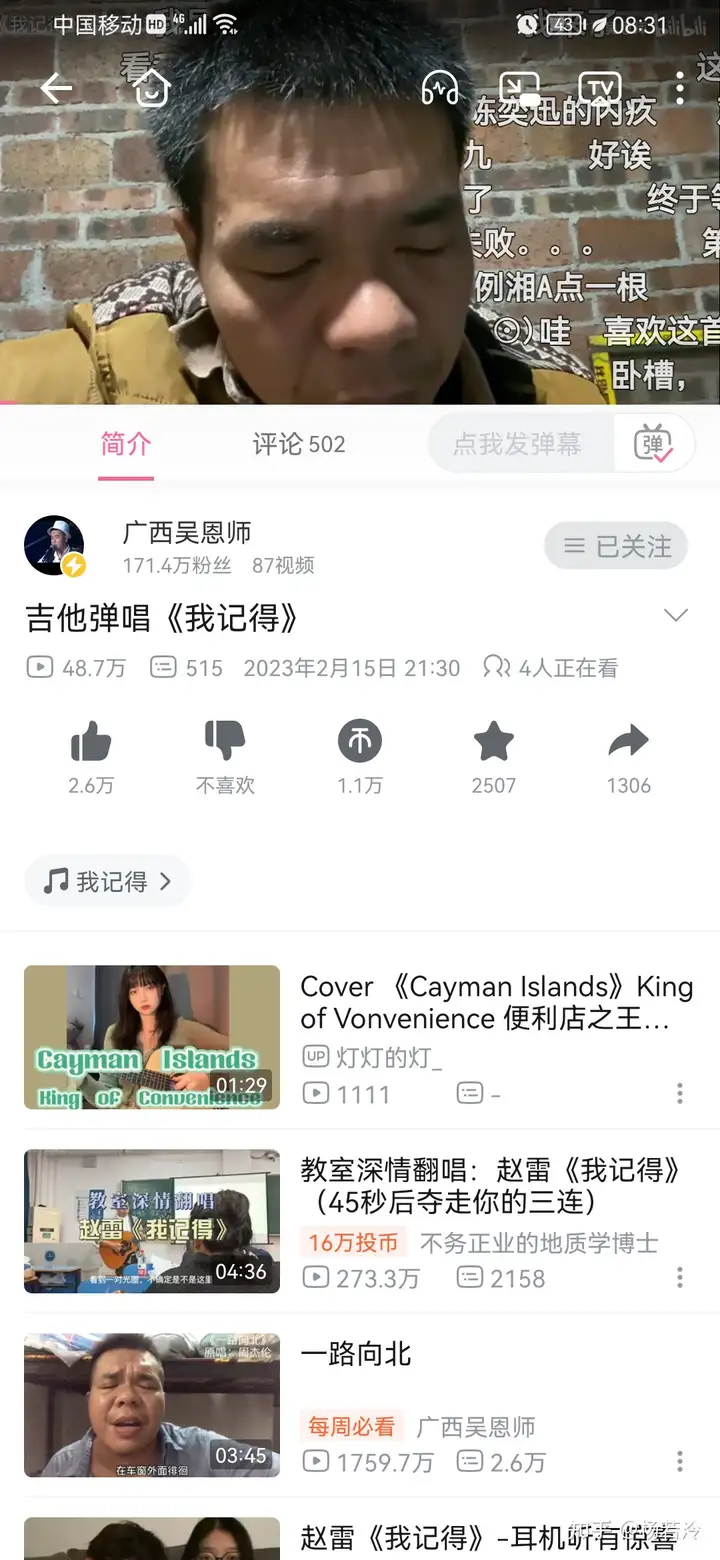Give coins to this video
Viewport: 720px width, 1560px height.
click(360, 743)
